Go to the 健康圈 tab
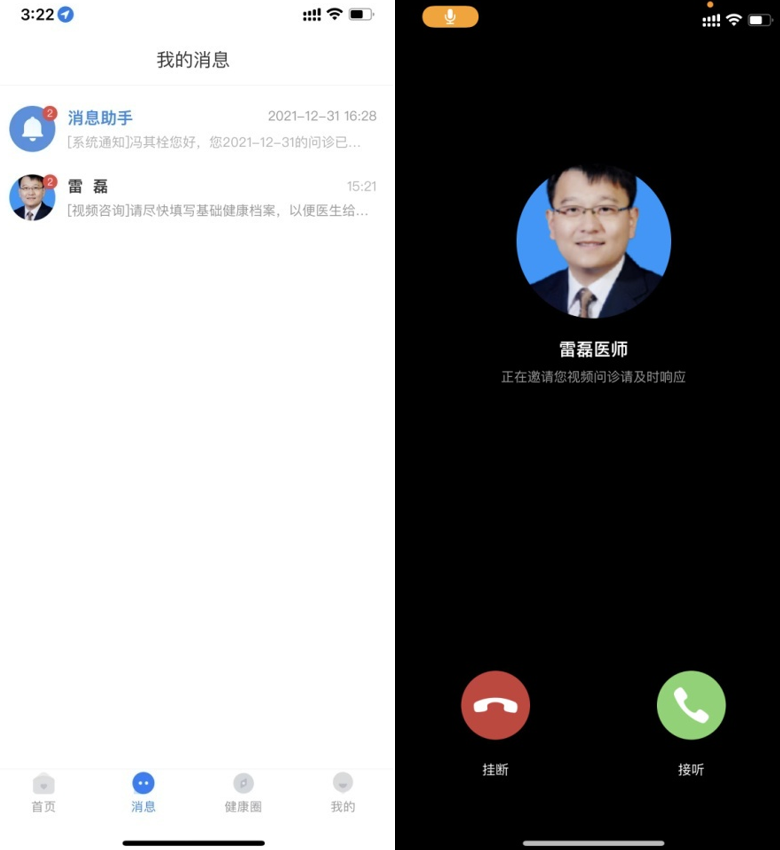 click(x=243, y=792)
